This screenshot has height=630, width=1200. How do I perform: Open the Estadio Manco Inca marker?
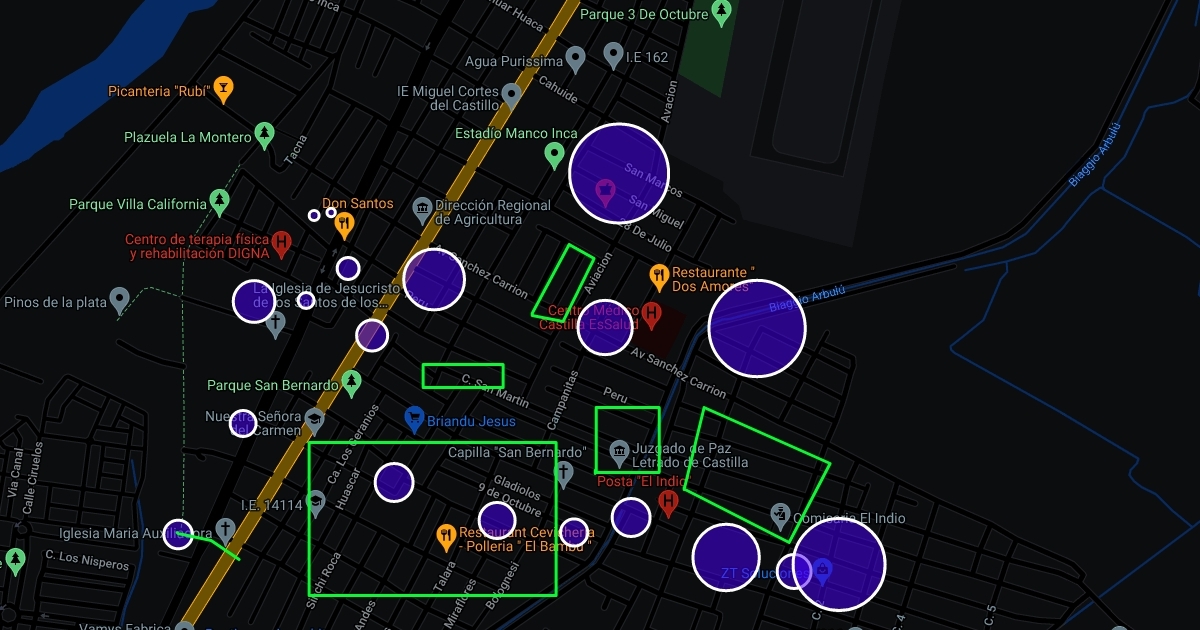pyautogui.click(x=554, y=154)
